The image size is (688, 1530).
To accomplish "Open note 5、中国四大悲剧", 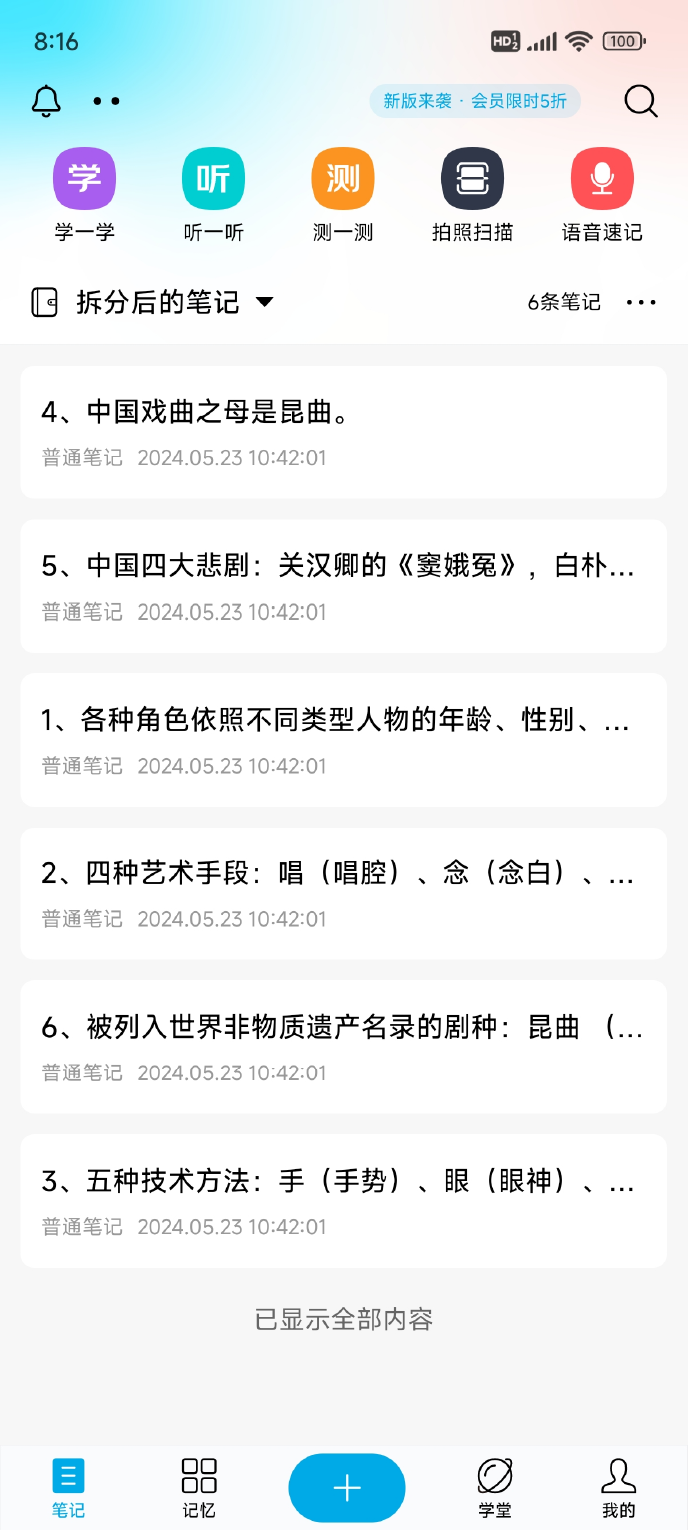I will 344,586.
